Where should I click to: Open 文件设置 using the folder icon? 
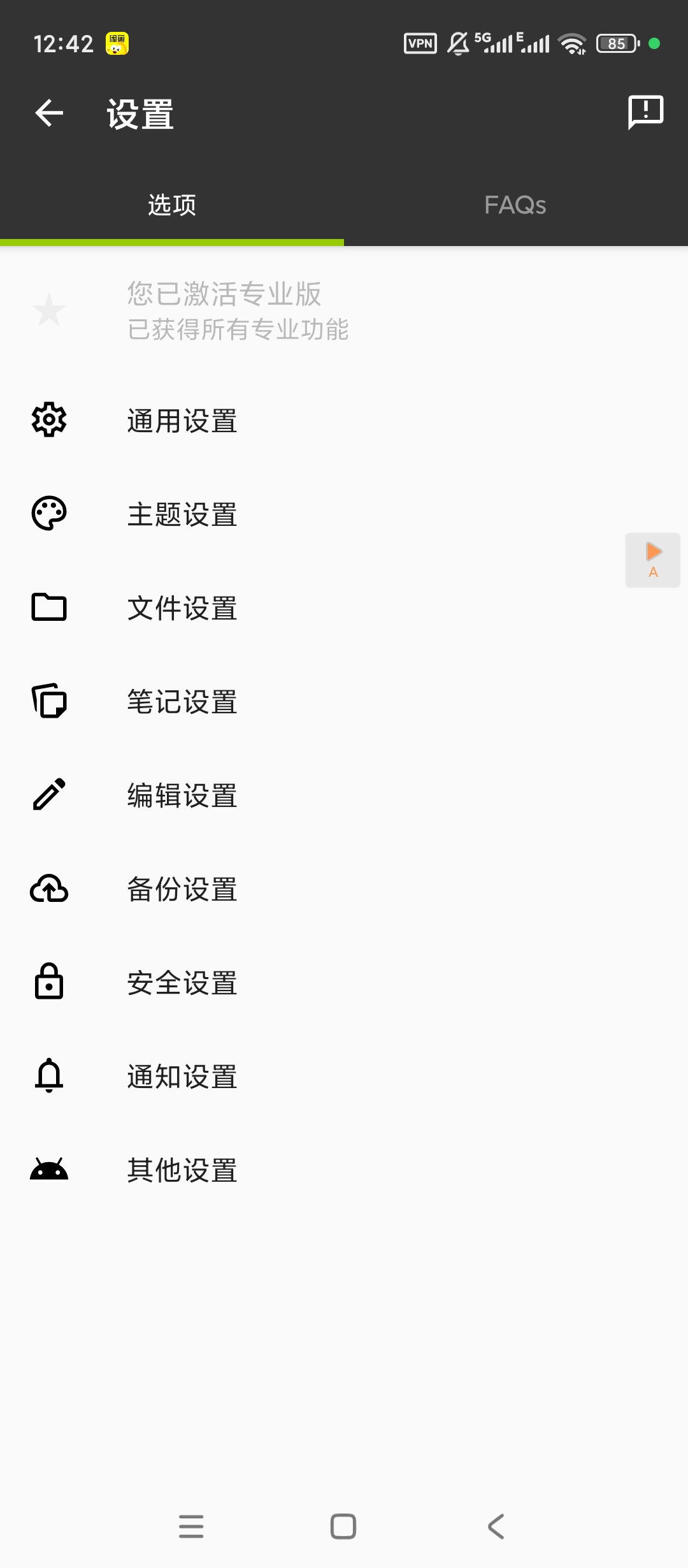click(48, 607)
